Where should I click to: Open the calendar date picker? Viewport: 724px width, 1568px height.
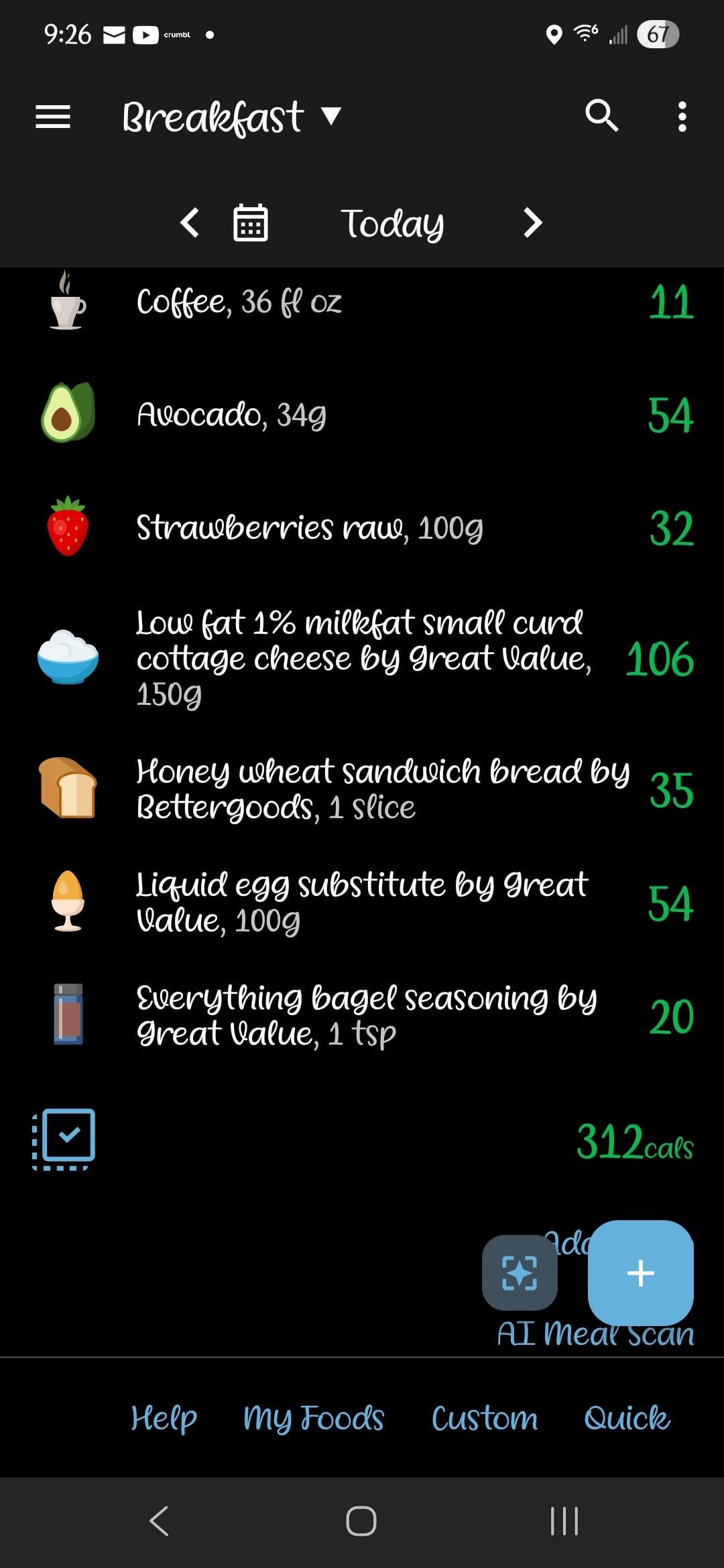(x=250, y=222)
